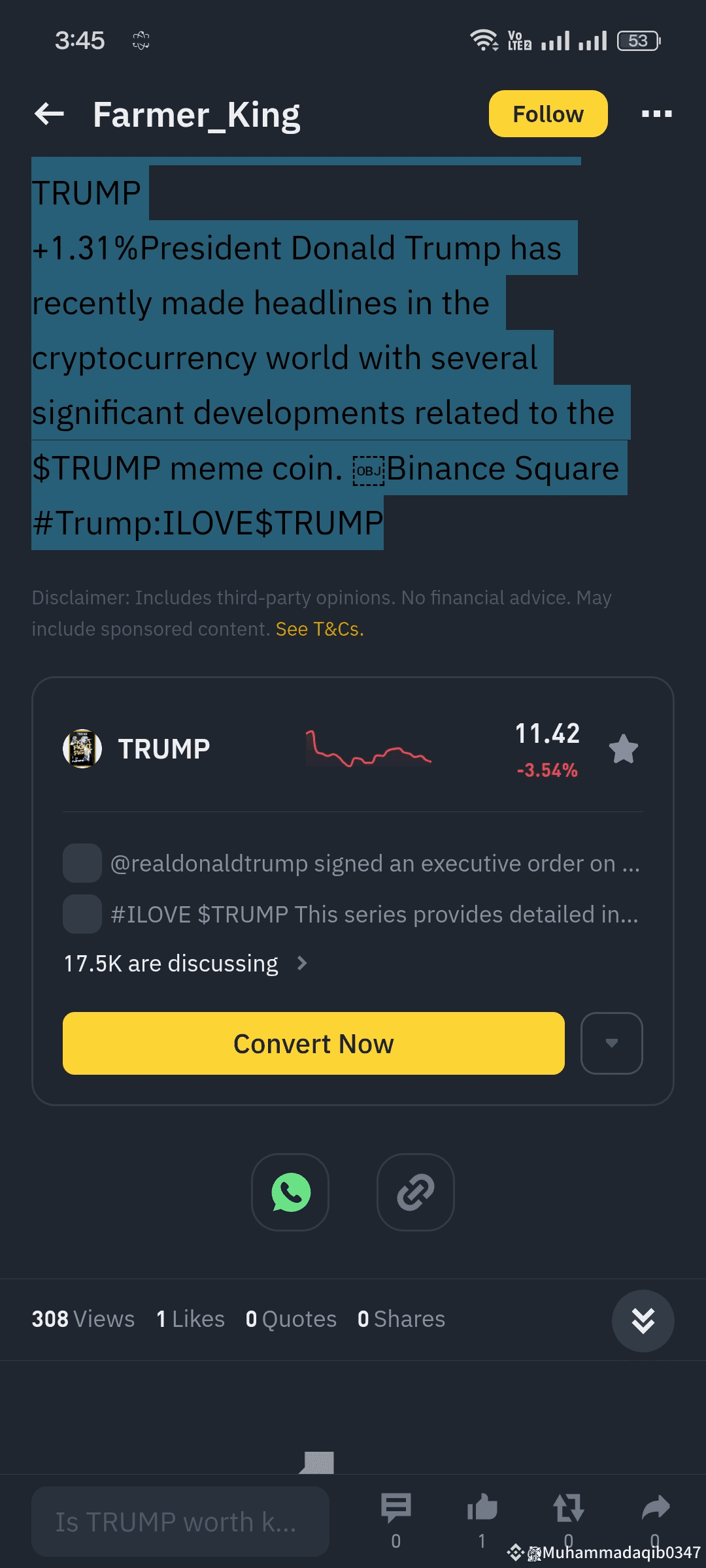Image resolution: width=706 pixels, height=1568 pixels.
Task: Open the #ILOVE $TRUMP series post
Action: pos(375,915)
